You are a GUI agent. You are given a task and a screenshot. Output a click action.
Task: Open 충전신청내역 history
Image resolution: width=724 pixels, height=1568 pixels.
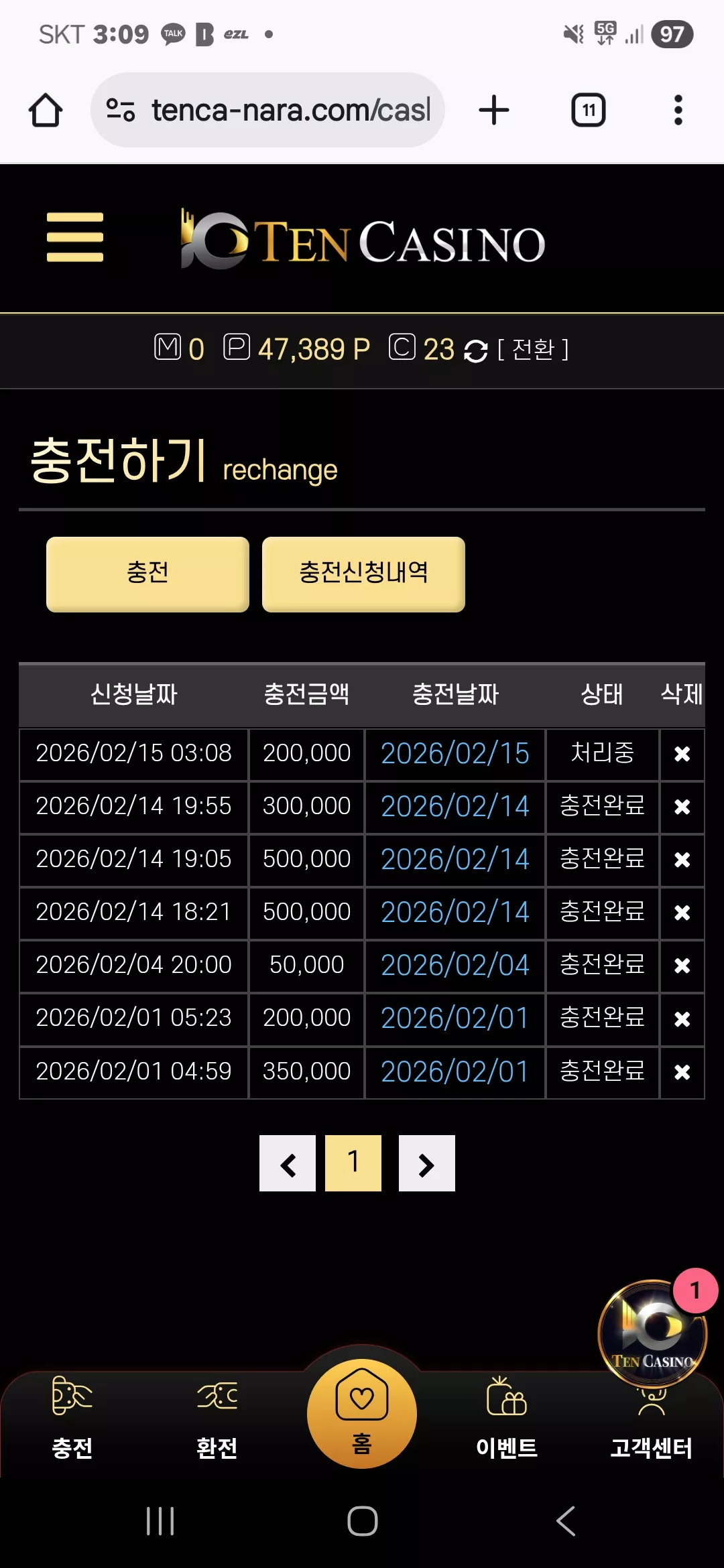pyautogui.click(x=363, y=574)
